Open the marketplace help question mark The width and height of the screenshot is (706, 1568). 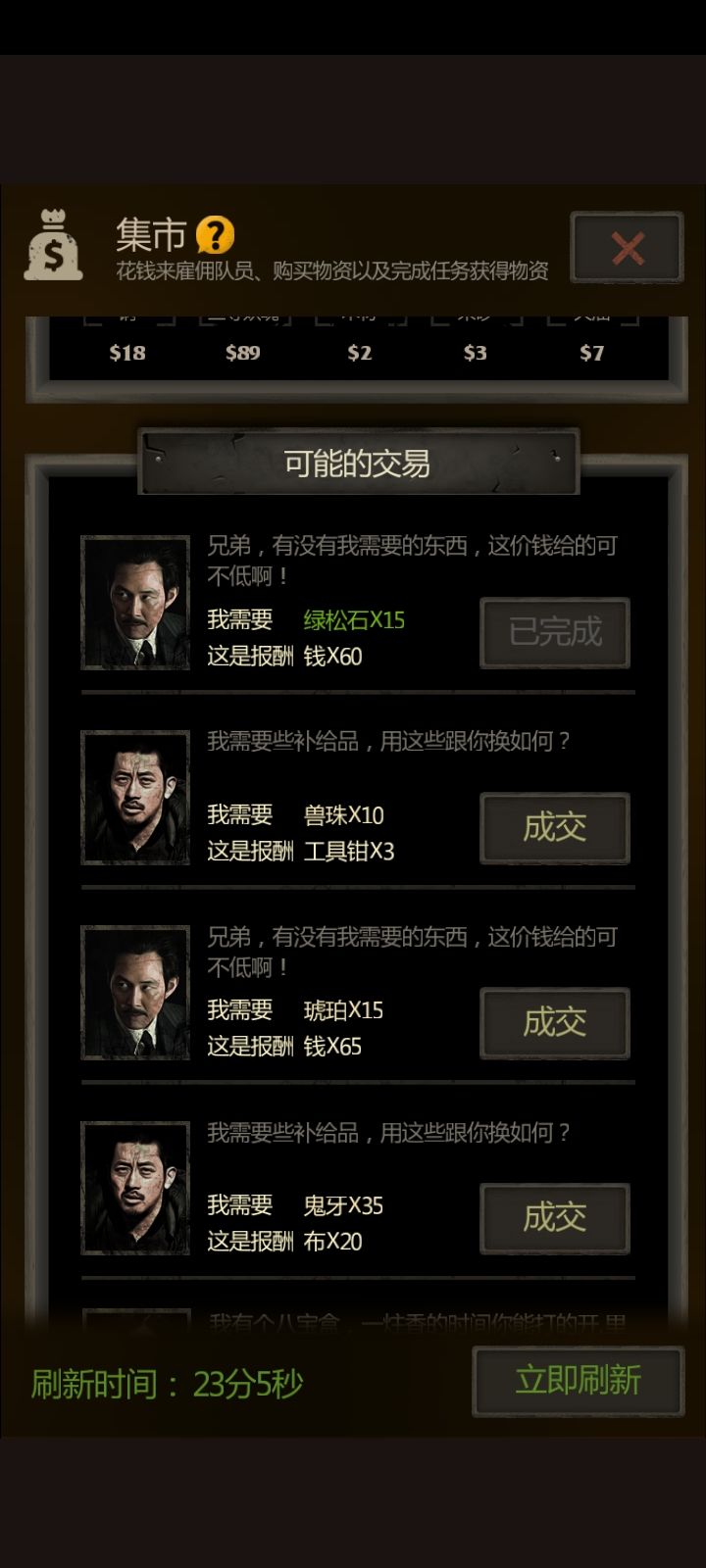[215, 235]
